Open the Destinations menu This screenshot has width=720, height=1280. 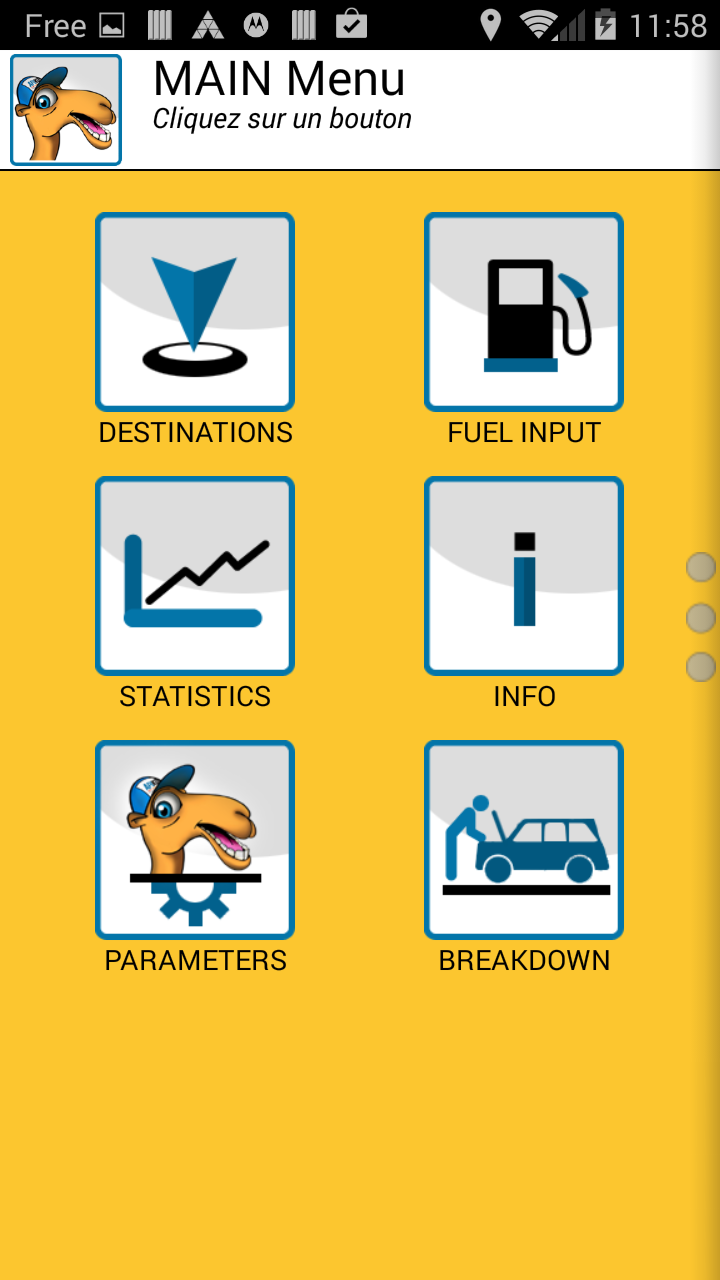click(195, 312)
